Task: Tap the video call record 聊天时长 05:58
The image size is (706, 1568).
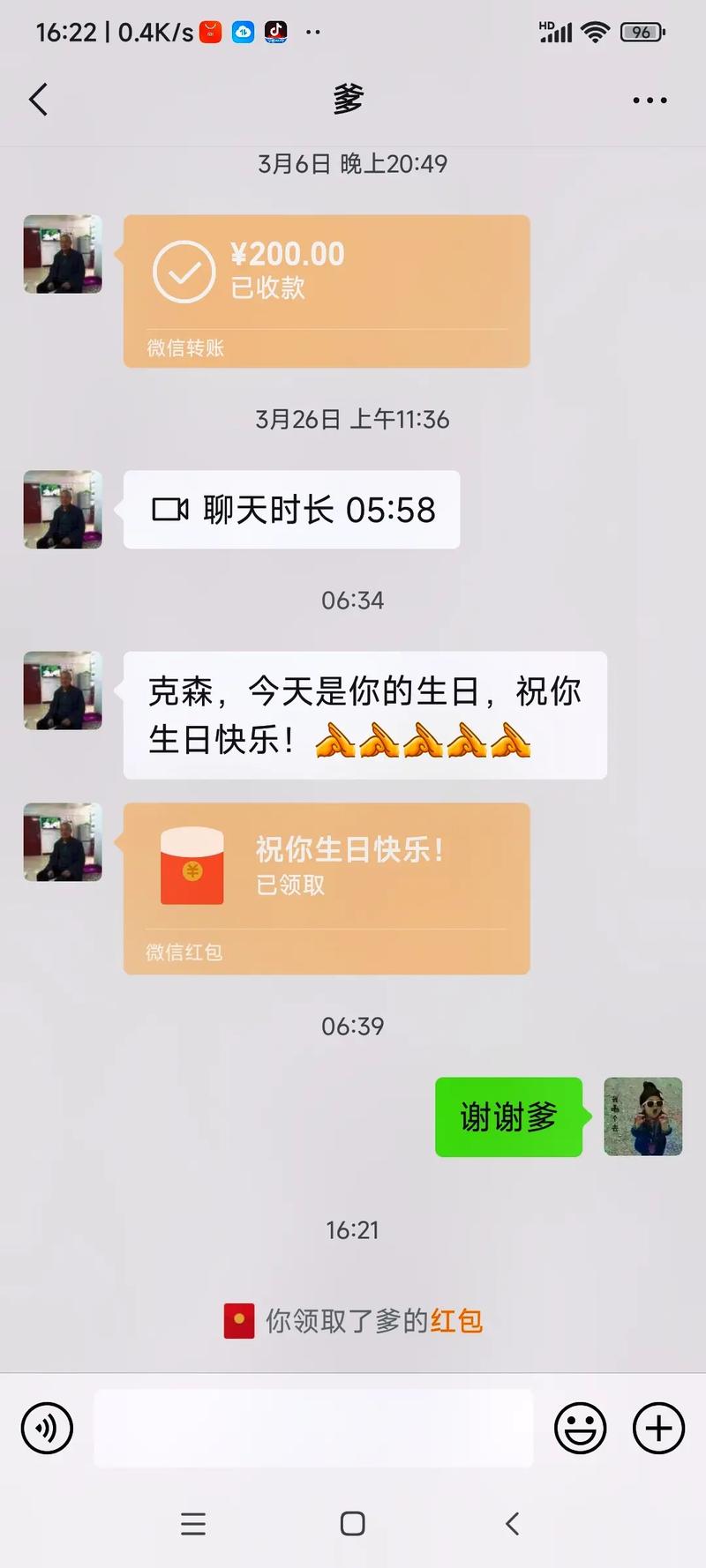Action: (291, 510)
